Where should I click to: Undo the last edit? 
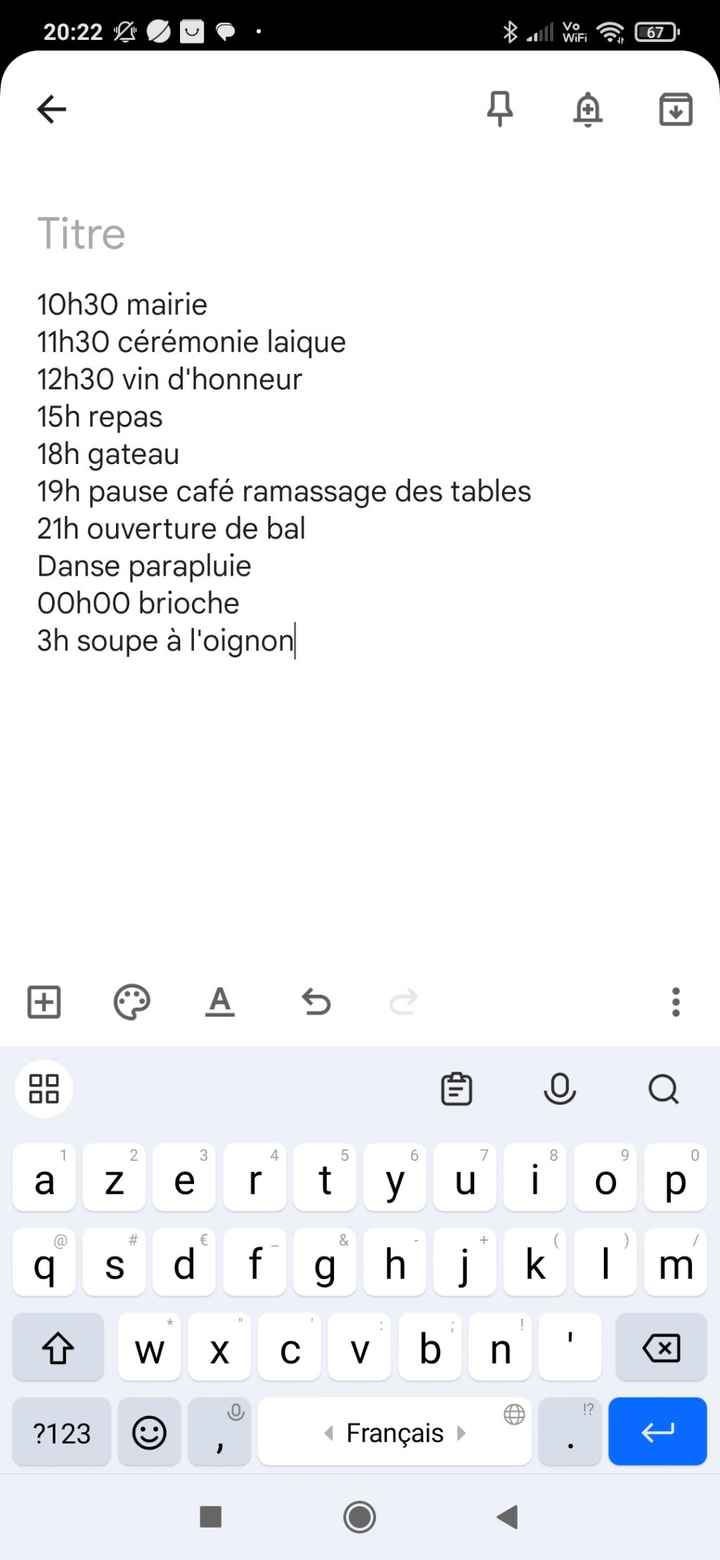(316, 1001)
